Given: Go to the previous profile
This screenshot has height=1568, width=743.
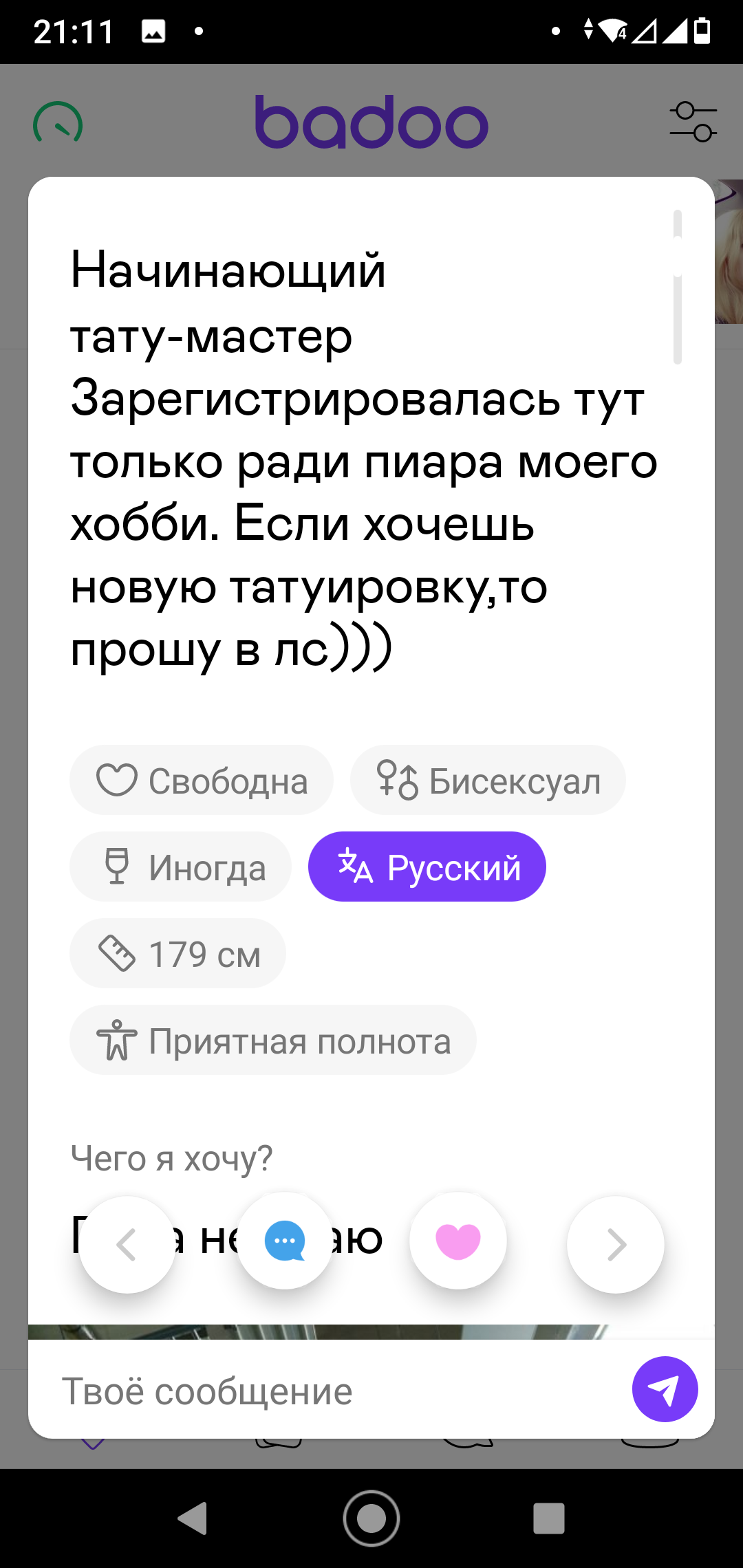Looking at the screenshot, I should pos(127,1245).
